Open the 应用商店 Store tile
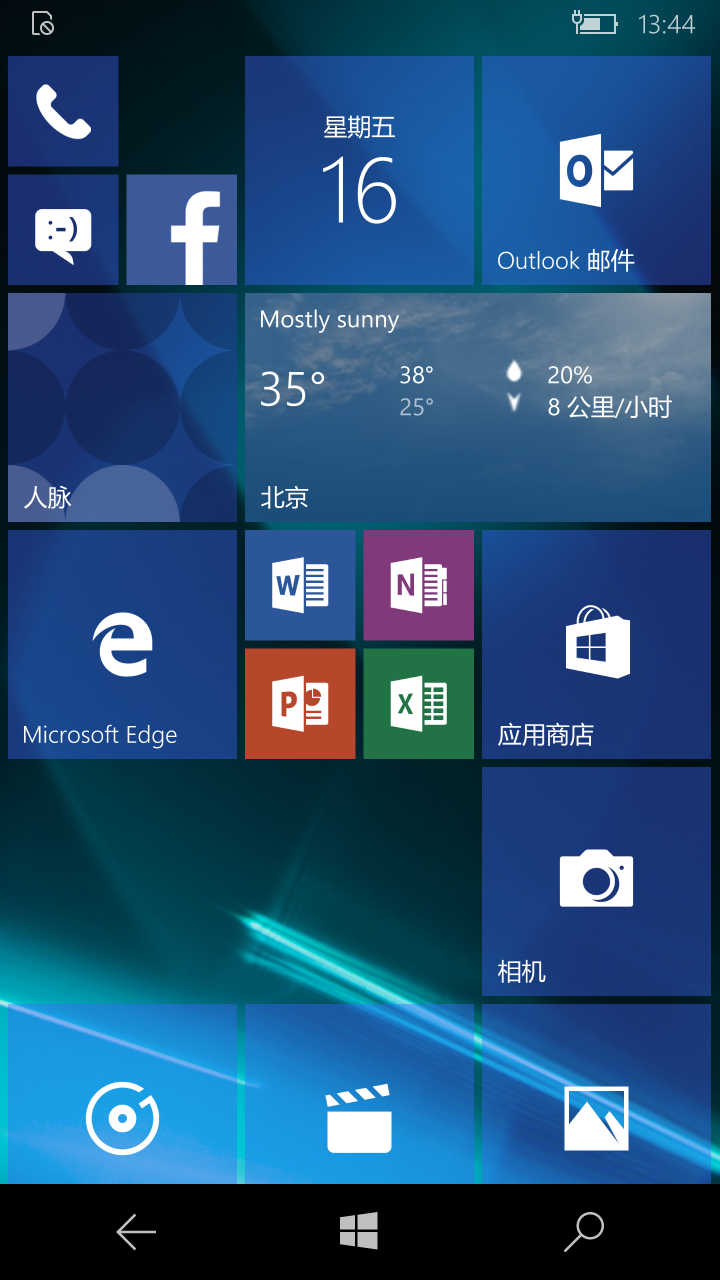This screenshot has height=1280, width=720. (x=596, y=644)
